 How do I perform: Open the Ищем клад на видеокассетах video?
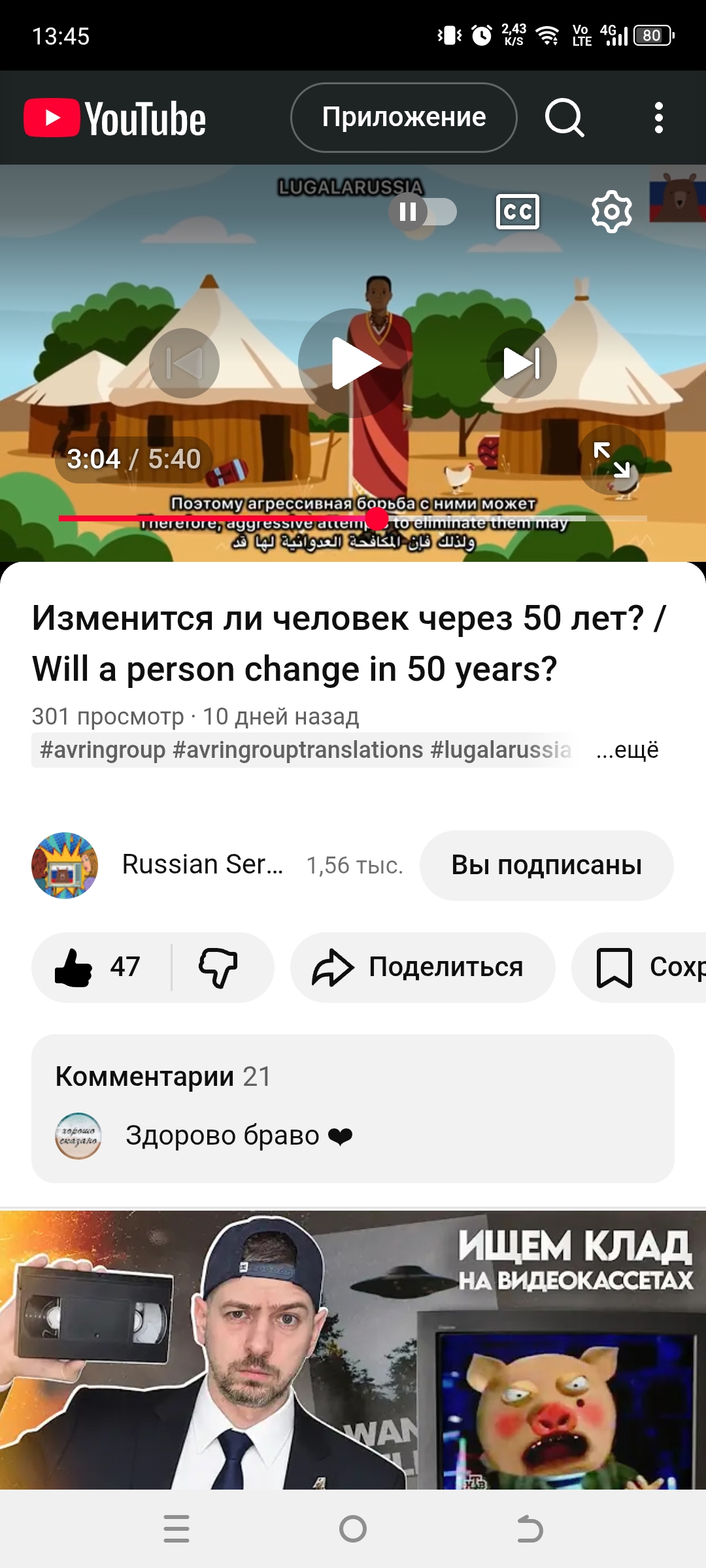click(353, 1350)
